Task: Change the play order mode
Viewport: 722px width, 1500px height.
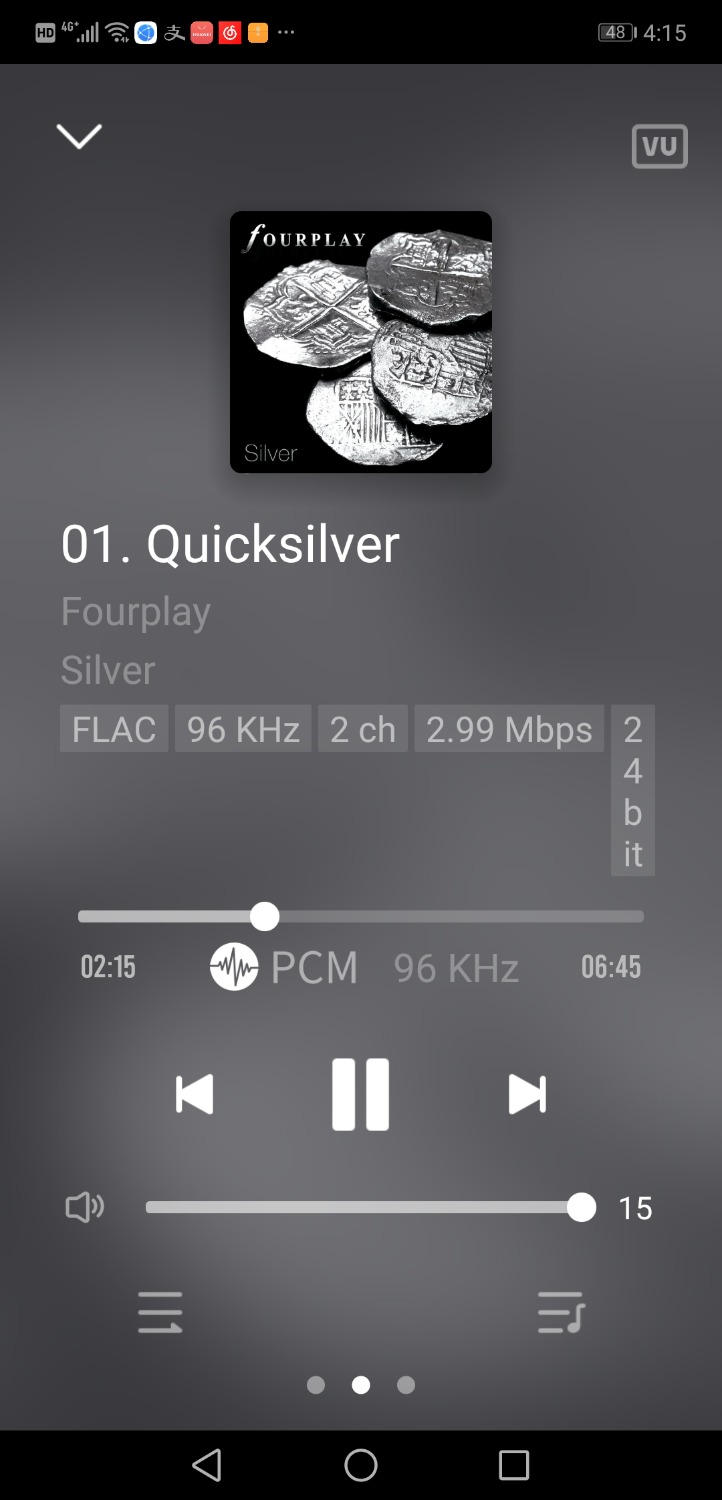Action: (160, 1312)
